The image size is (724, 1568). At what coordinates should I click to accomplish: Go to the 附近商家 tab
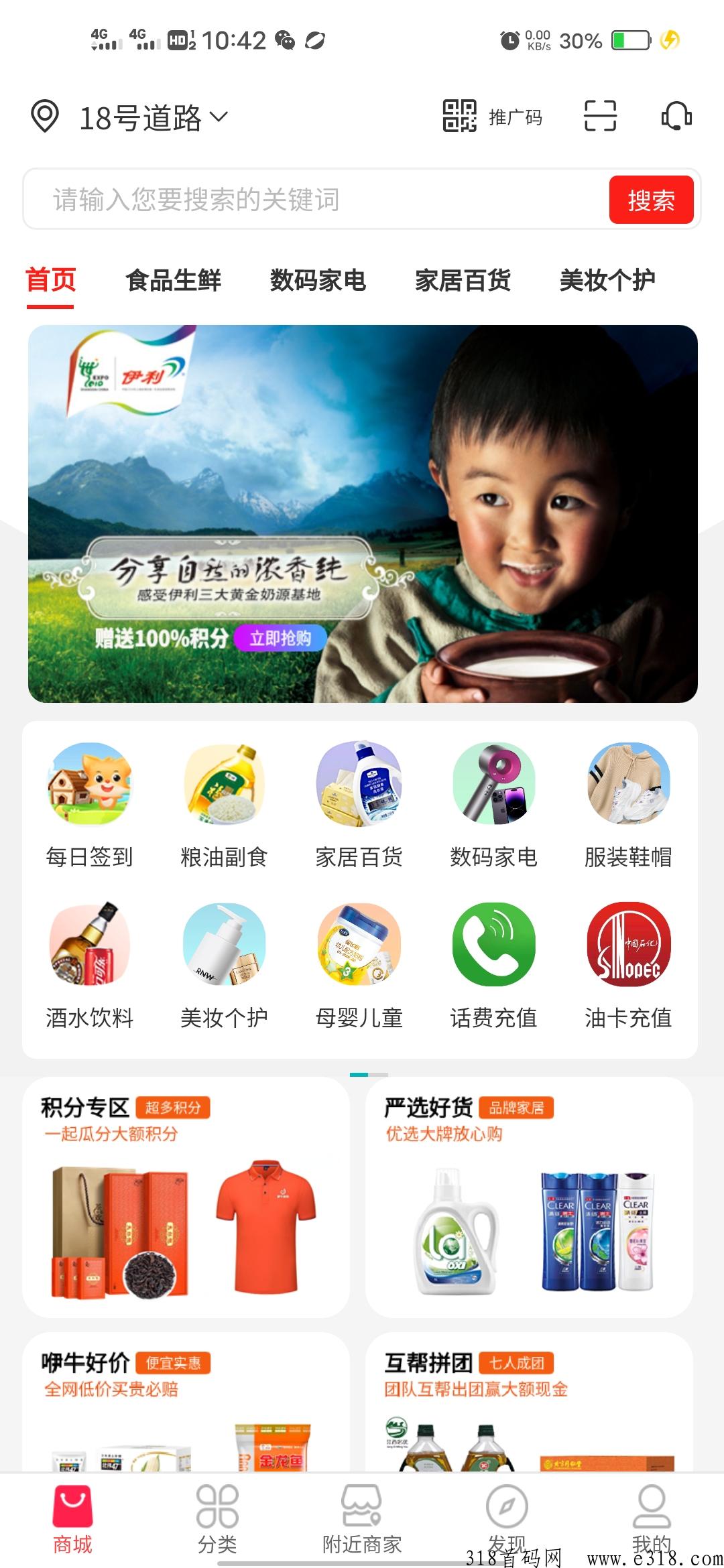[362, 1519]
